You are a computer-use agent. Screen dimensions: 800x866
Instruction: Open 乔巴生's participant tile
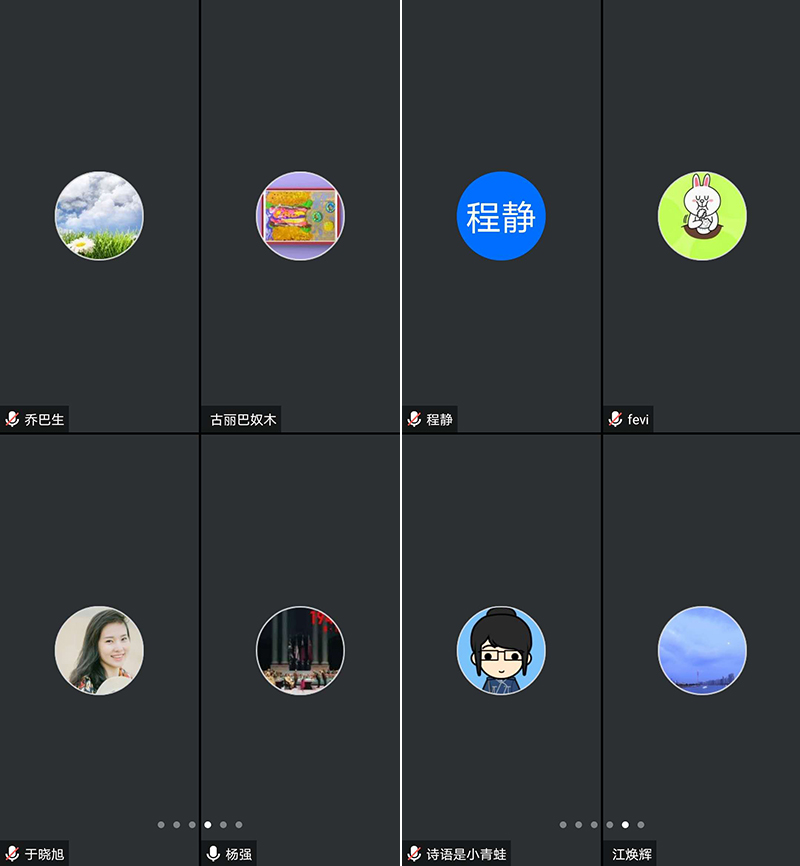(x=99, y=216)
